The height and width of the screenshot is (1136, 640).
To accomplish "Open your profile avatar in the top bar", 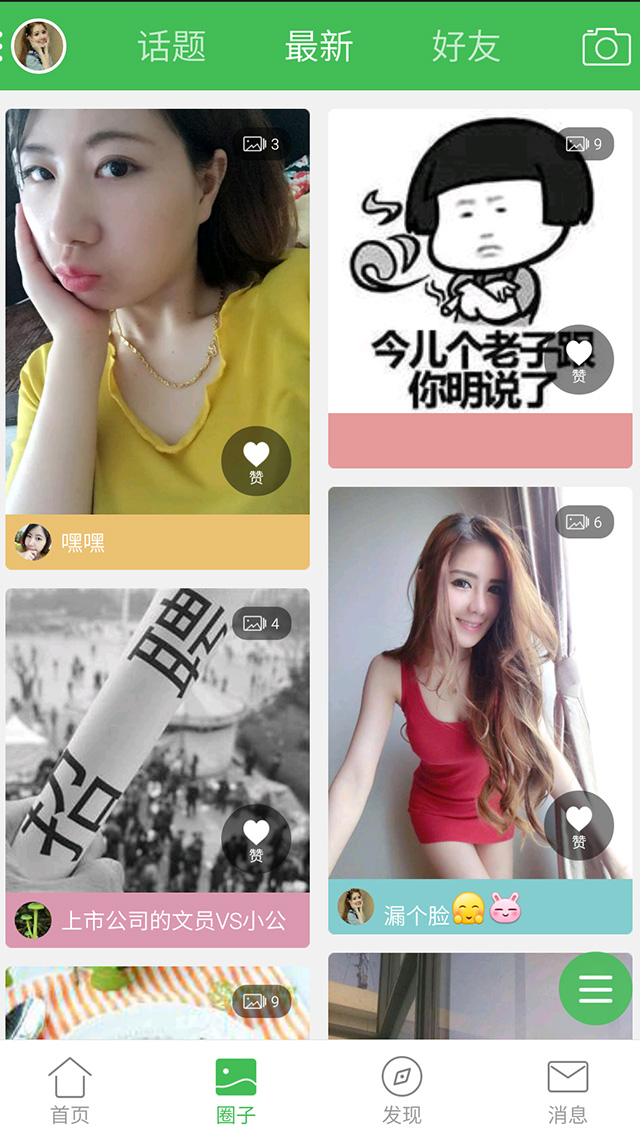I will [x=39, y=46].
